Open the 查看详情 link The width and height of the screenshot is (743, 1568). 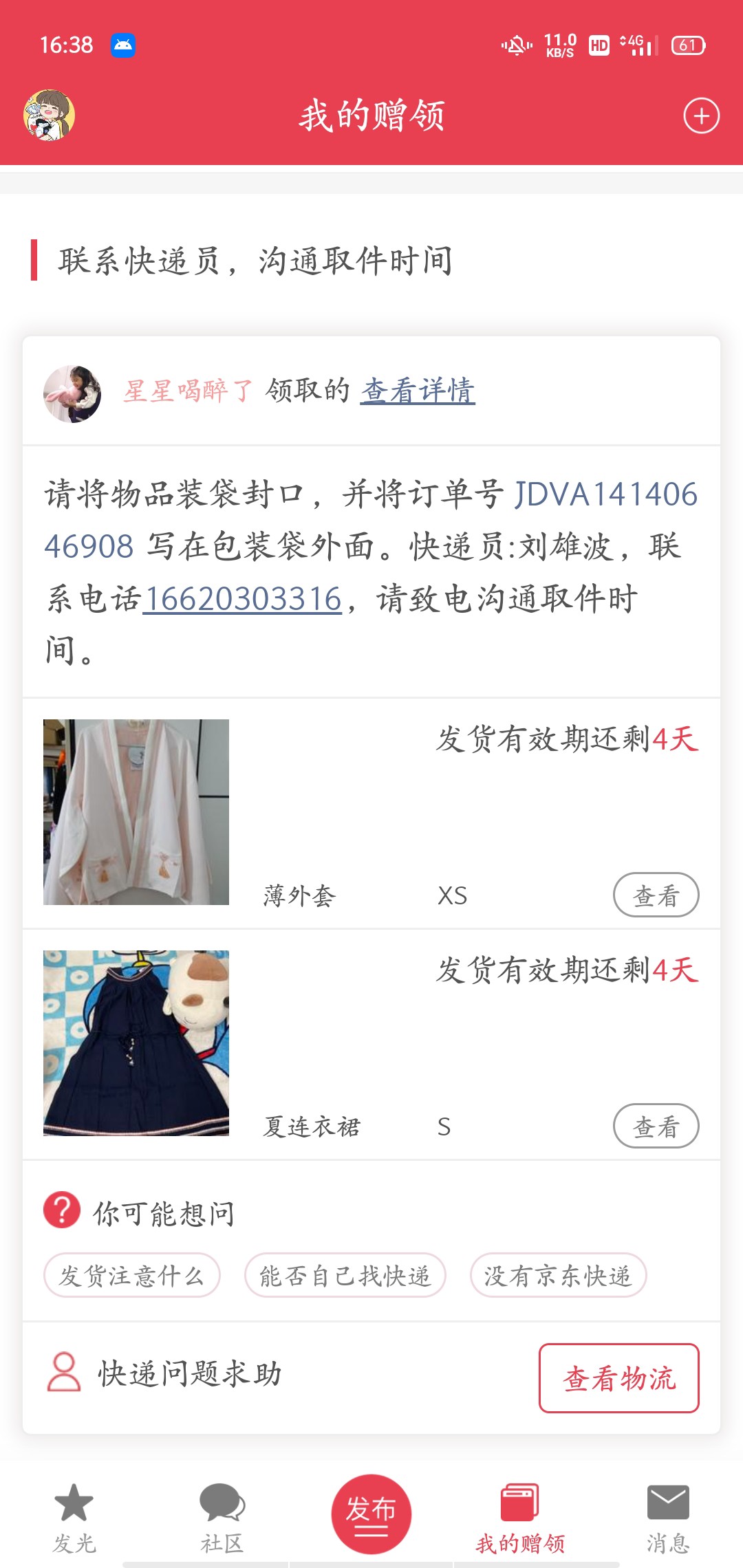pyautogui.click(x=418, y=391)
